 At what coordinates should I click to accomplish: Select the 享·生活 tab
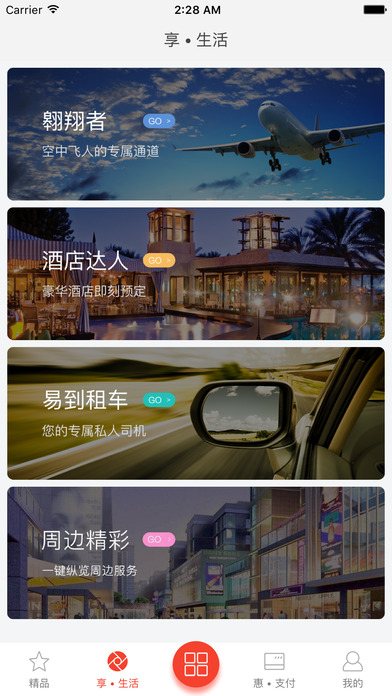pos(118,669)
